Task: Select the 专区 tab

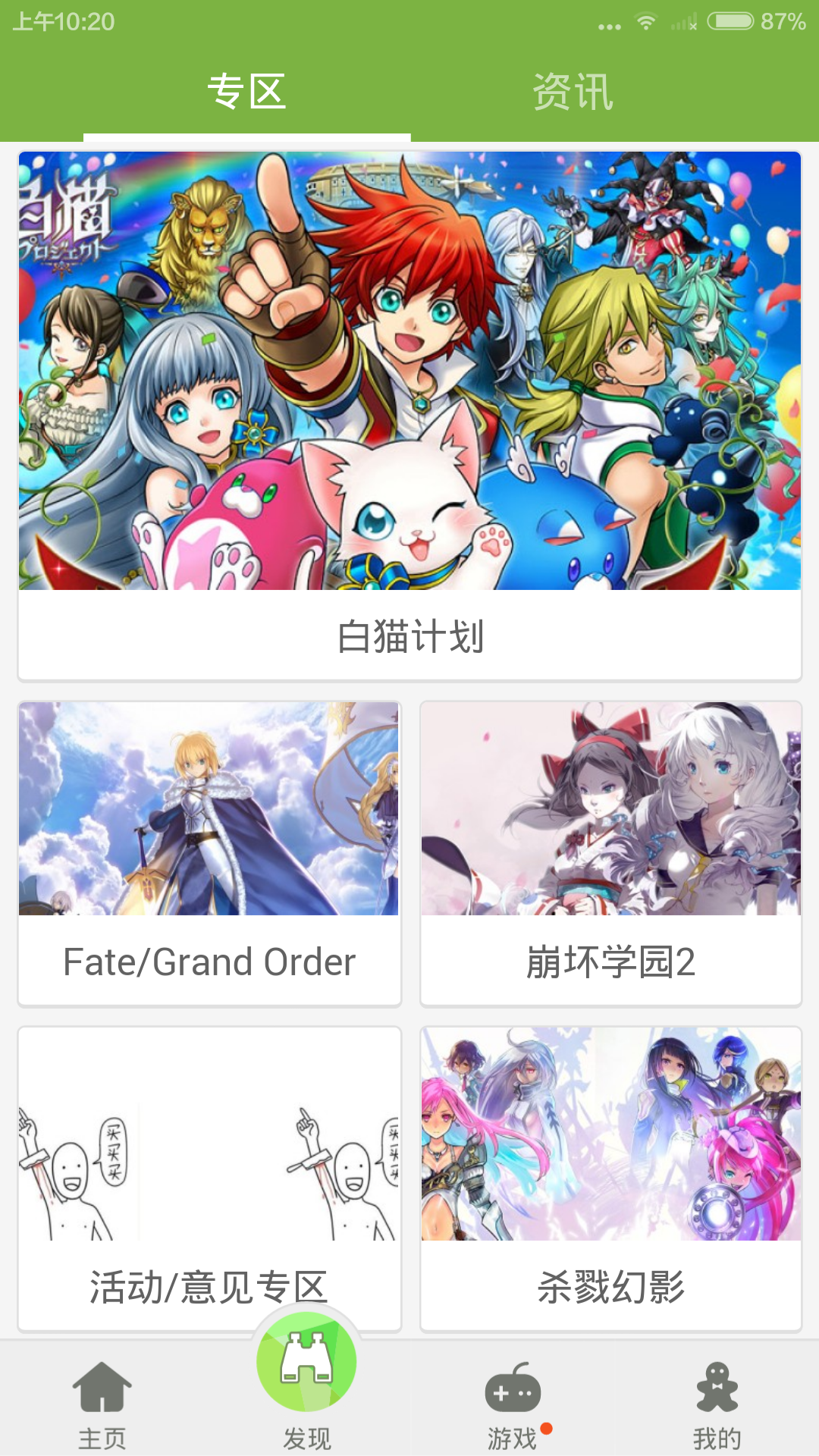Action: click(x=247, y=93)
